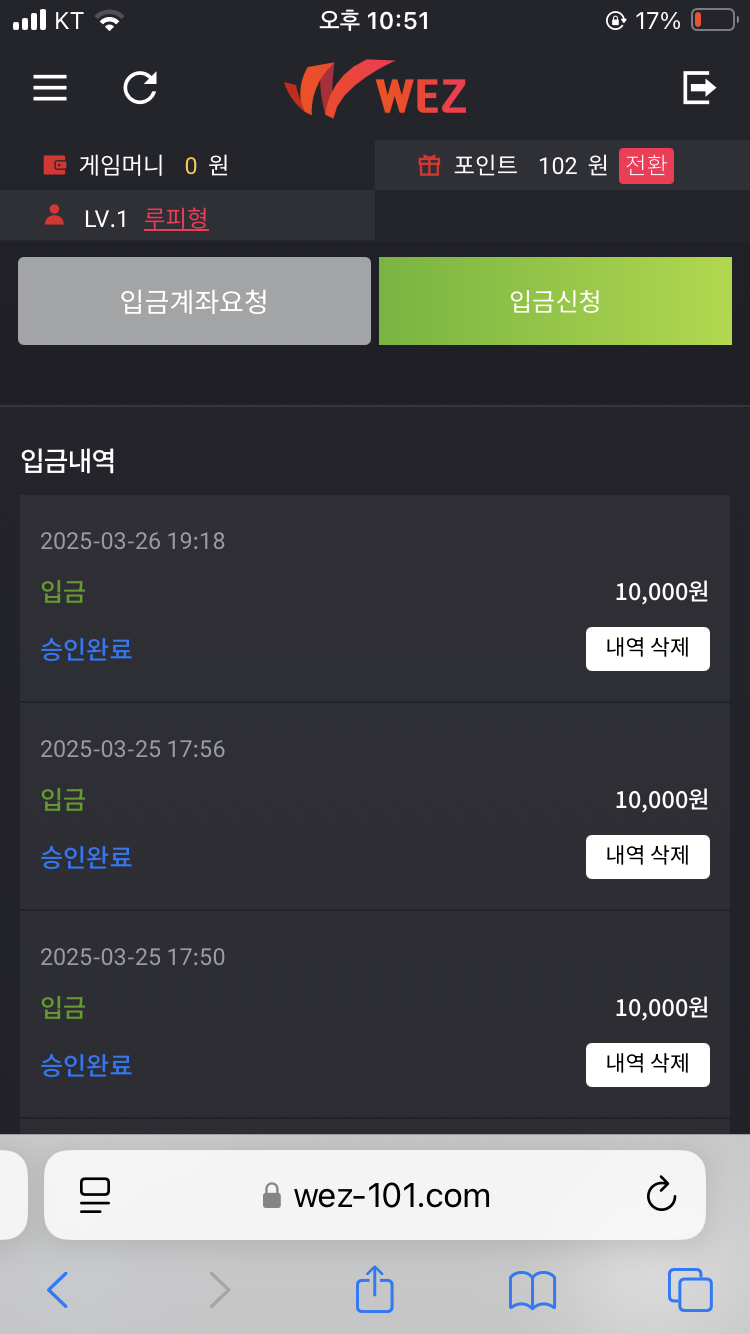The height and width of the screenshot is (1334, 750).
Task: Go back in Safari
Action: [58, 1290]
